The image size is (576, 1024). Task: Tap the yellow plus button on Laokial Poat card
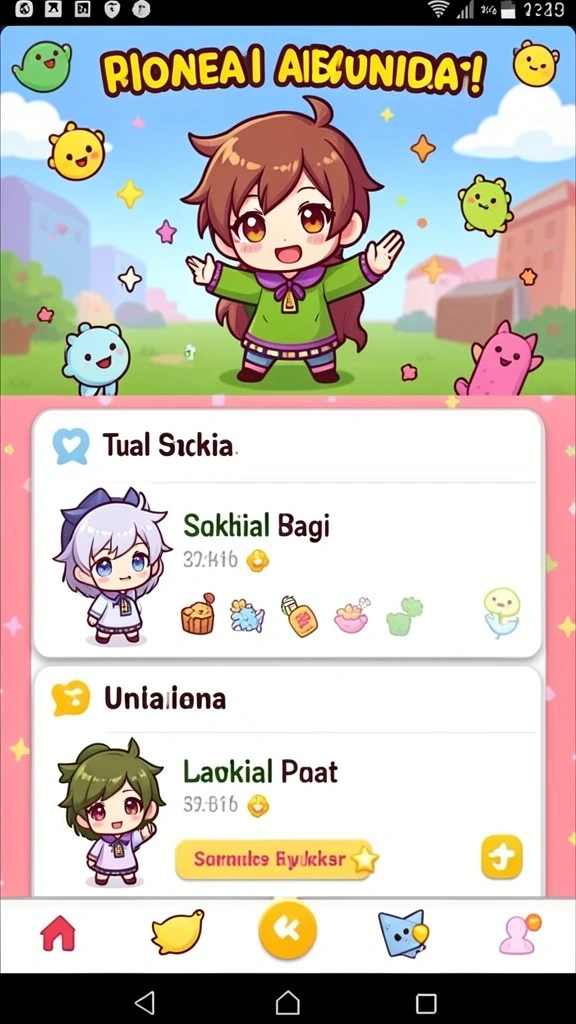(x=502, y=857)
